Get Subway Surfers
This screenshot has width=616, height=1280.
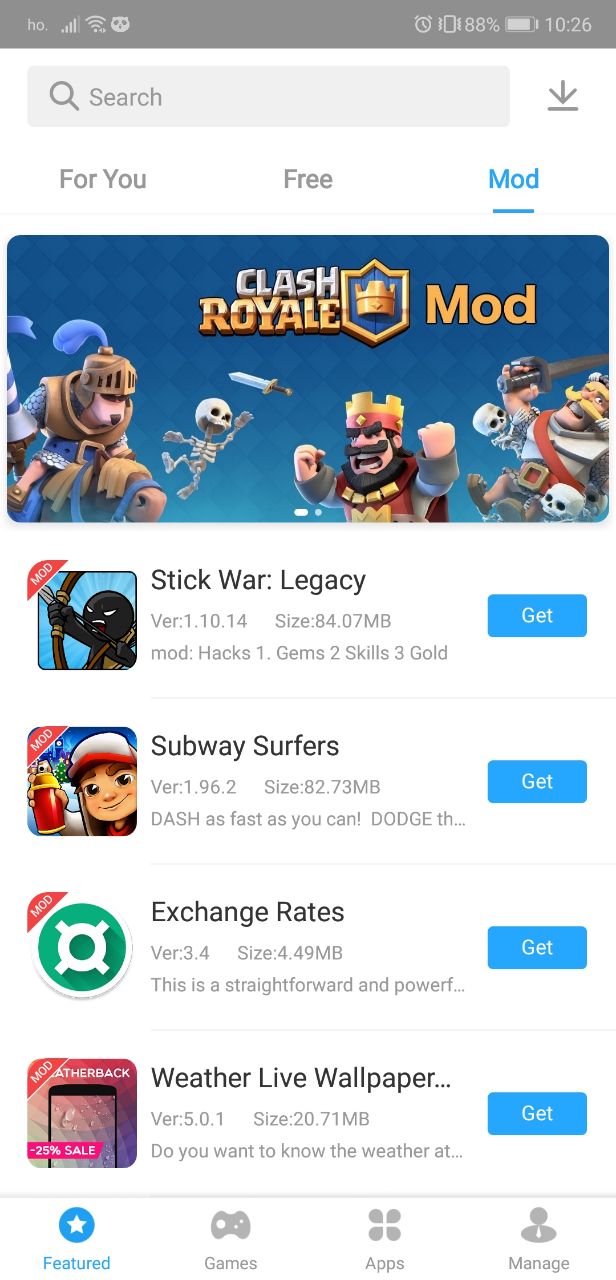pyautogui.click(x=537, y=782)
